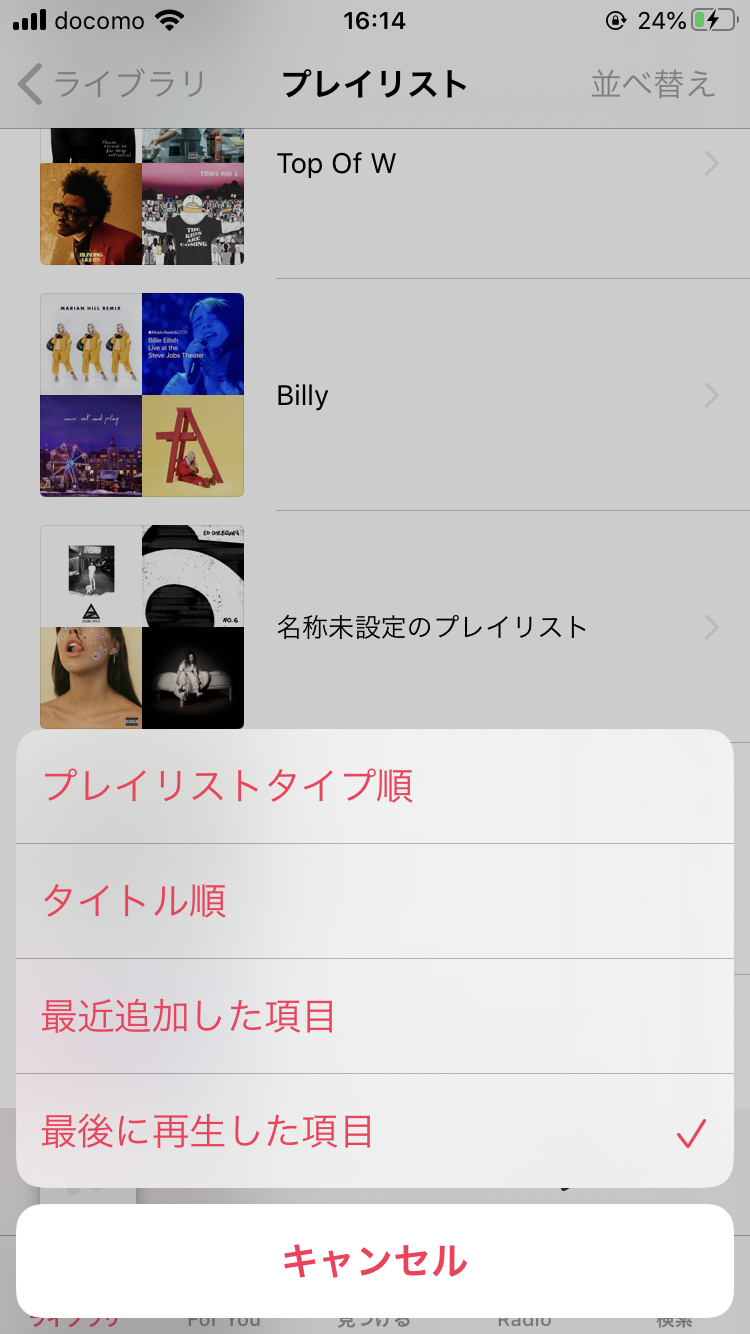Tap the 並べ替え sort button
The image size is (750, 1334).
click(x=653, y=84)
